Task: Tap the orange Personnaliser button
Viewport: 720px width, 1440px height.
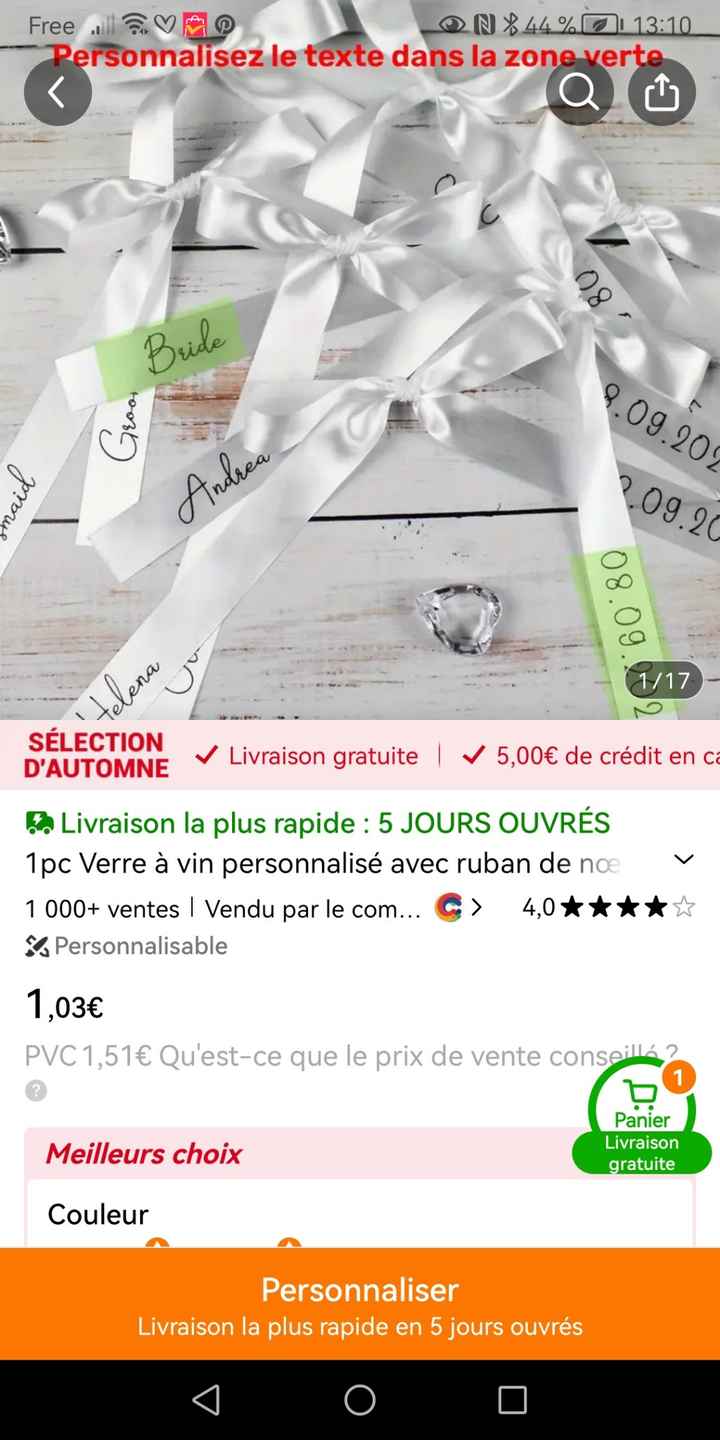Action: 360,1304
